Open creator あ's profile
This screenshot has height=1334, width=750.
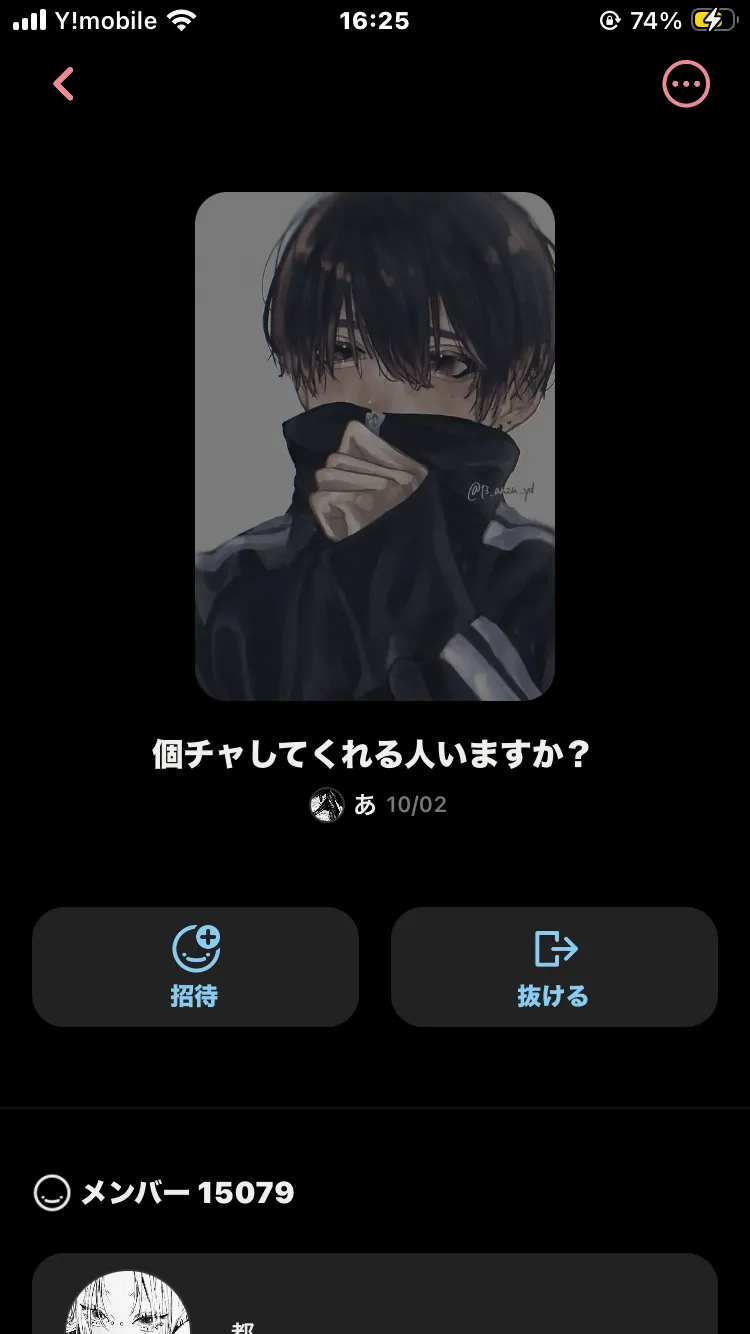click(x=345, y=804)
